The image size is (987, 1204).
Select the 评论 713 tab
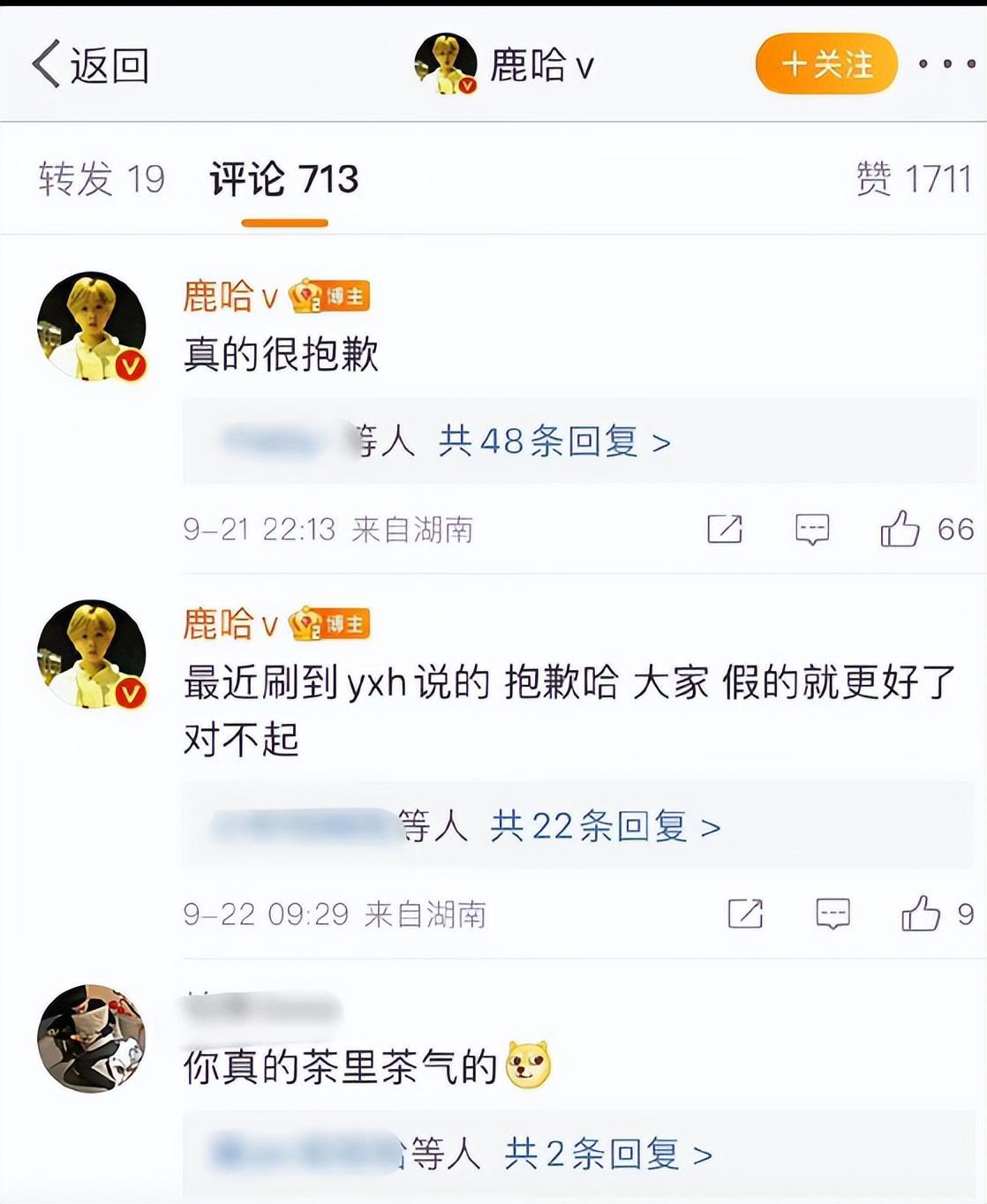click(283, 179)
